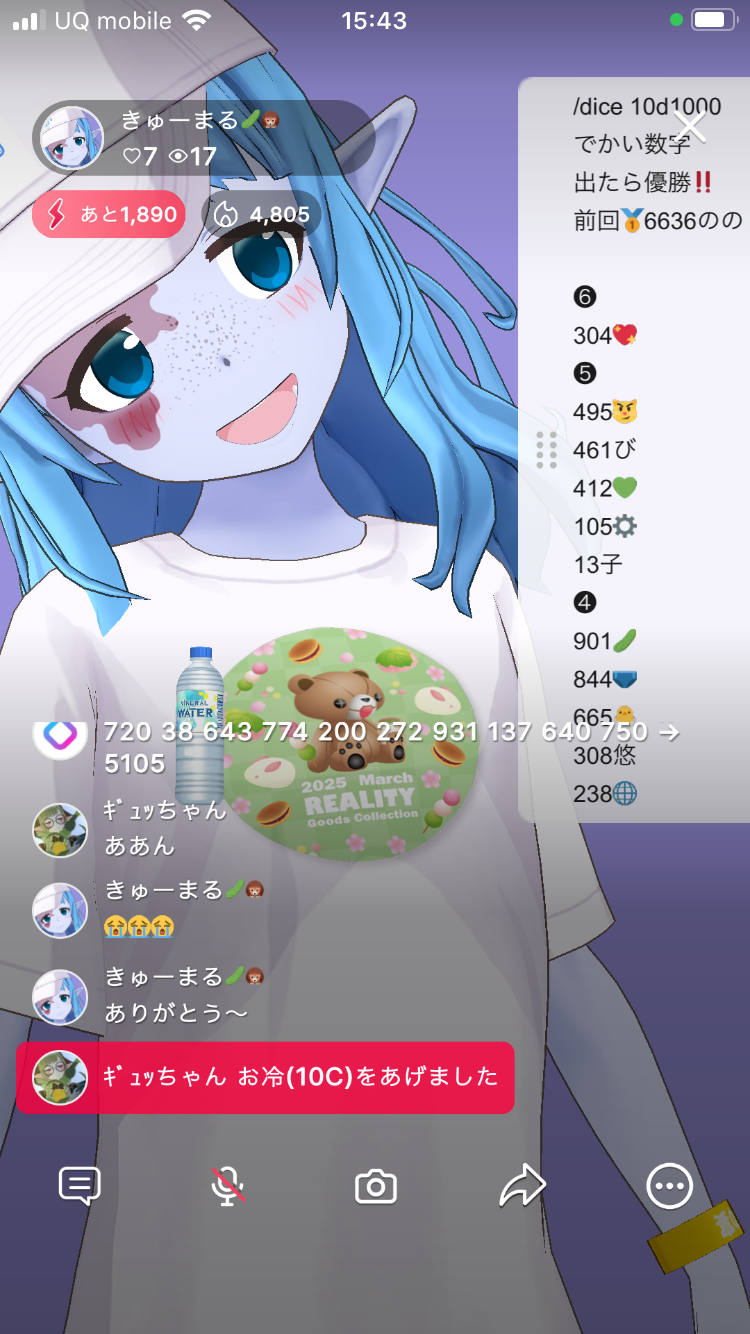Share this live stream
The width and height of the screenshot is (750, 1334).
pos(522,1187)
